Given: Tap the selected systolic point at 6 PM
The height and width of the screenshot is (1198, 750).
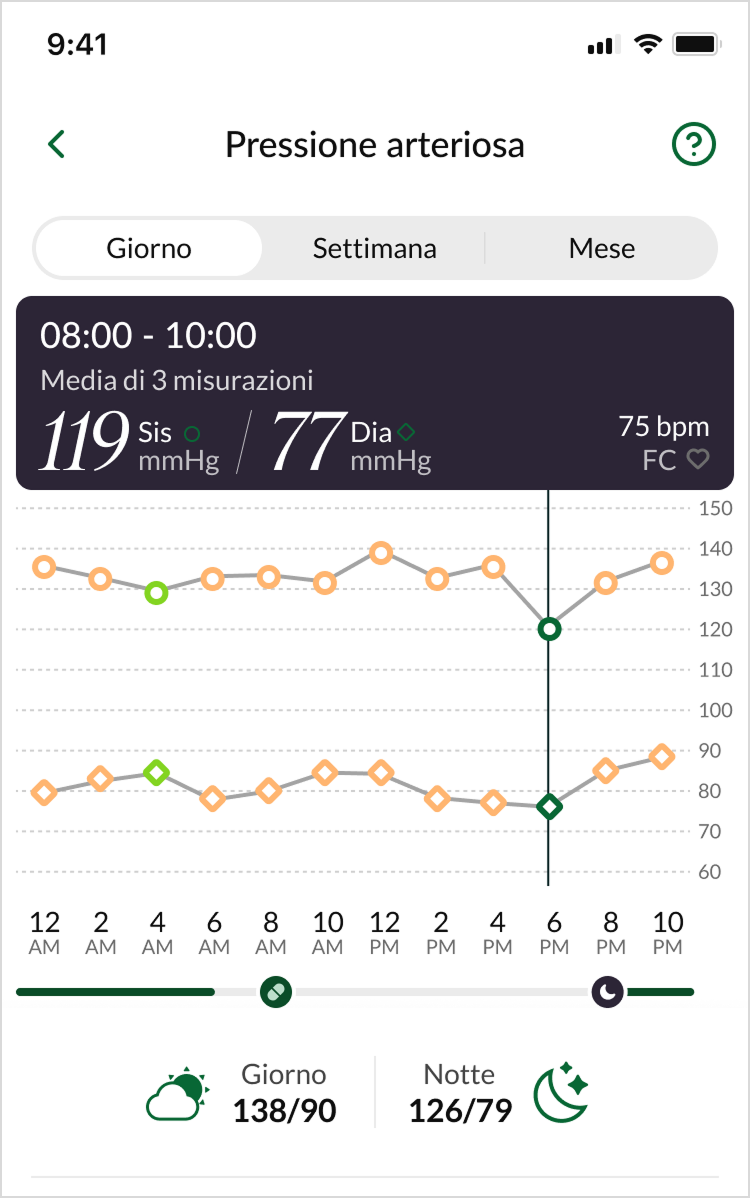Looking at the screenshot, I should [x=549, y=629].
